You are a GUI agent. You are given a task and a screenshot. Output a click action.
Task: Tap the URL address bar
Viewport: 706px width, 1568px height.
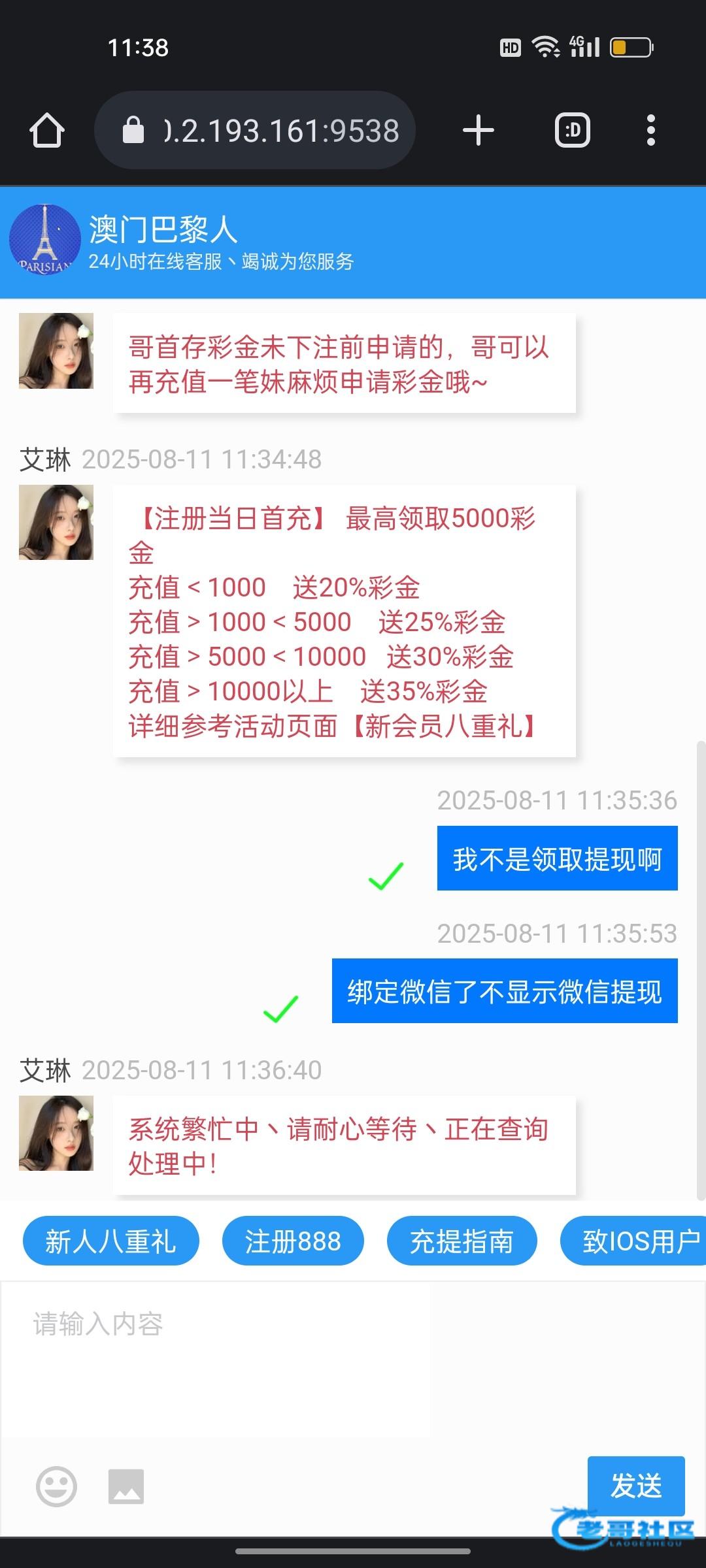click(x=261, y=130)
